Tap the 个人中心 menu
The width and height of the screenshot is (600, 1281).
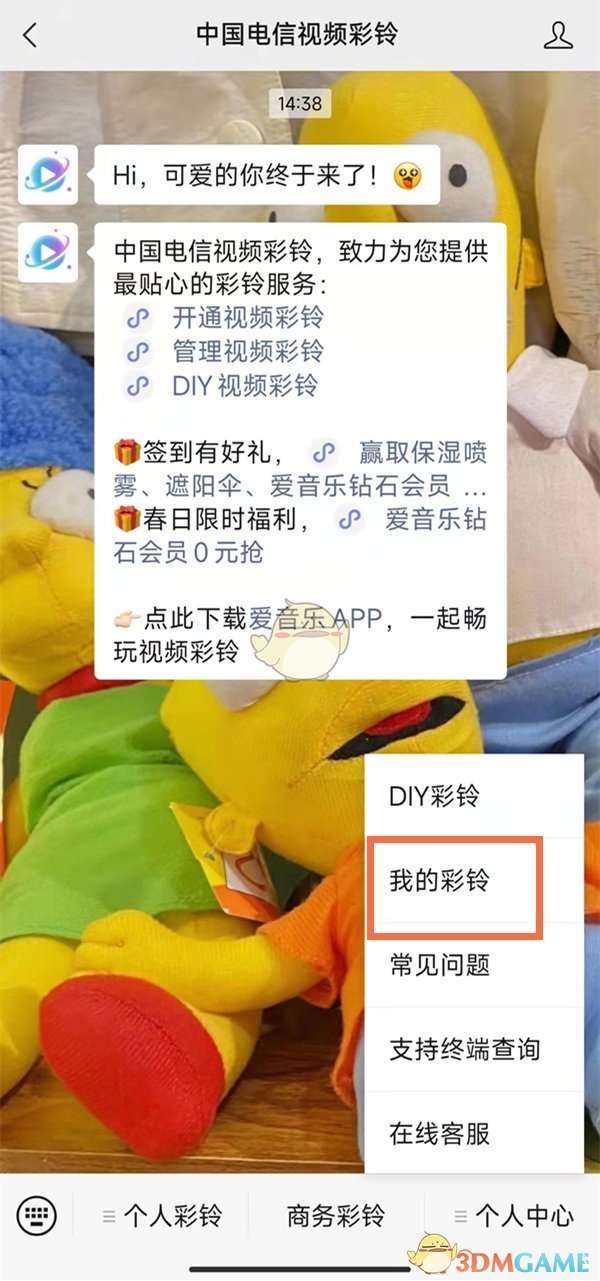click(513, 1216)
